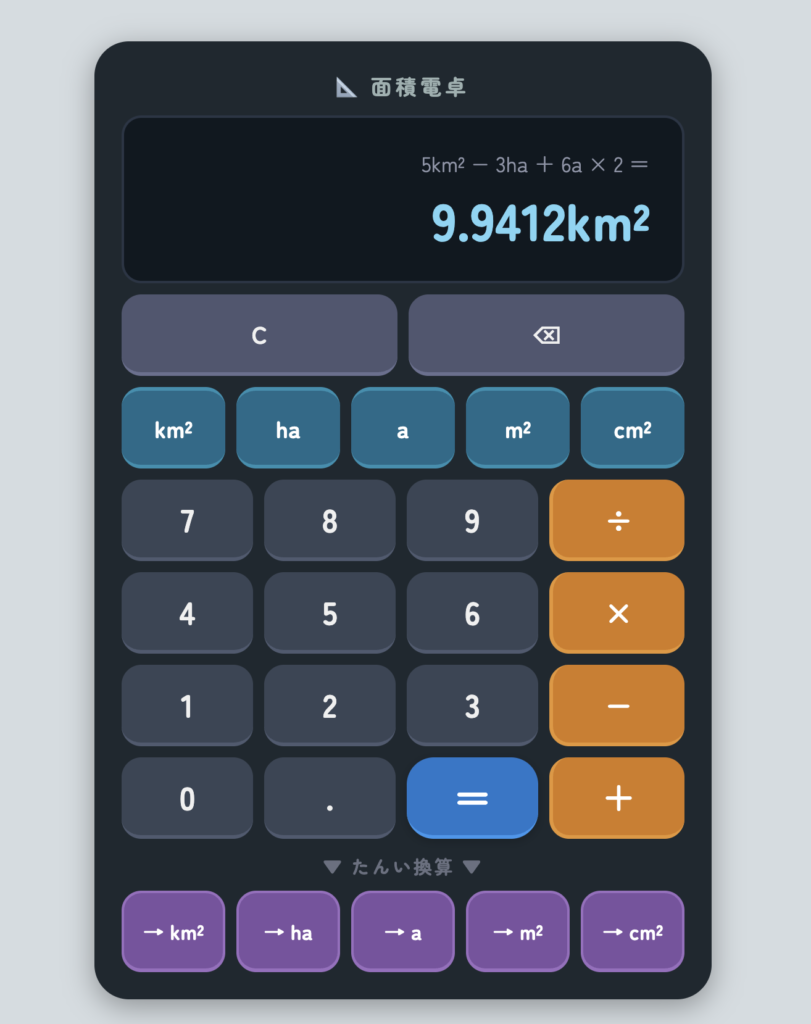Choose the minus operator
Screen dimensions: 811x1024
click(617, 705)
